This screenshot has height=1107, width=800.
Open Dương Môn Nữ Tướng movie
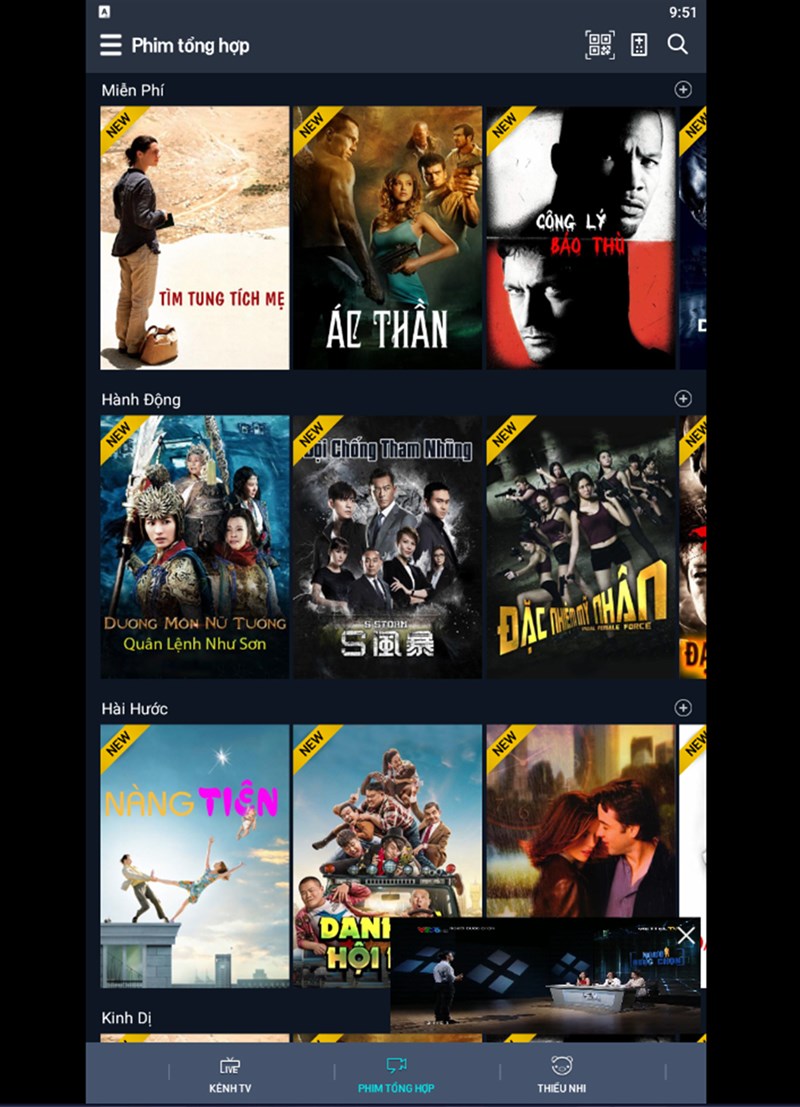(195, 547)
